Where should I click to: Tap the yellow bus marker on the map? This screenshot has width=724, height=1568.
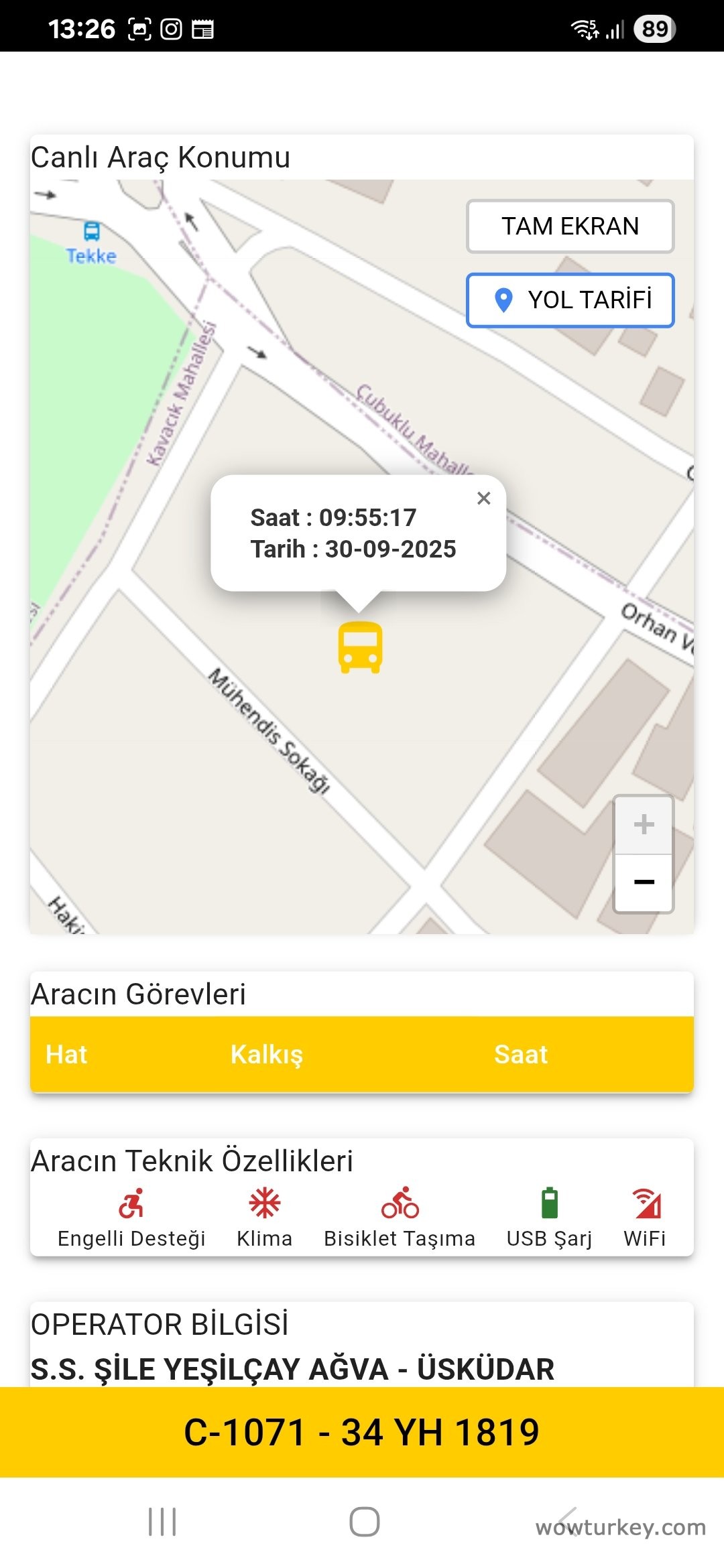[360, 647]
